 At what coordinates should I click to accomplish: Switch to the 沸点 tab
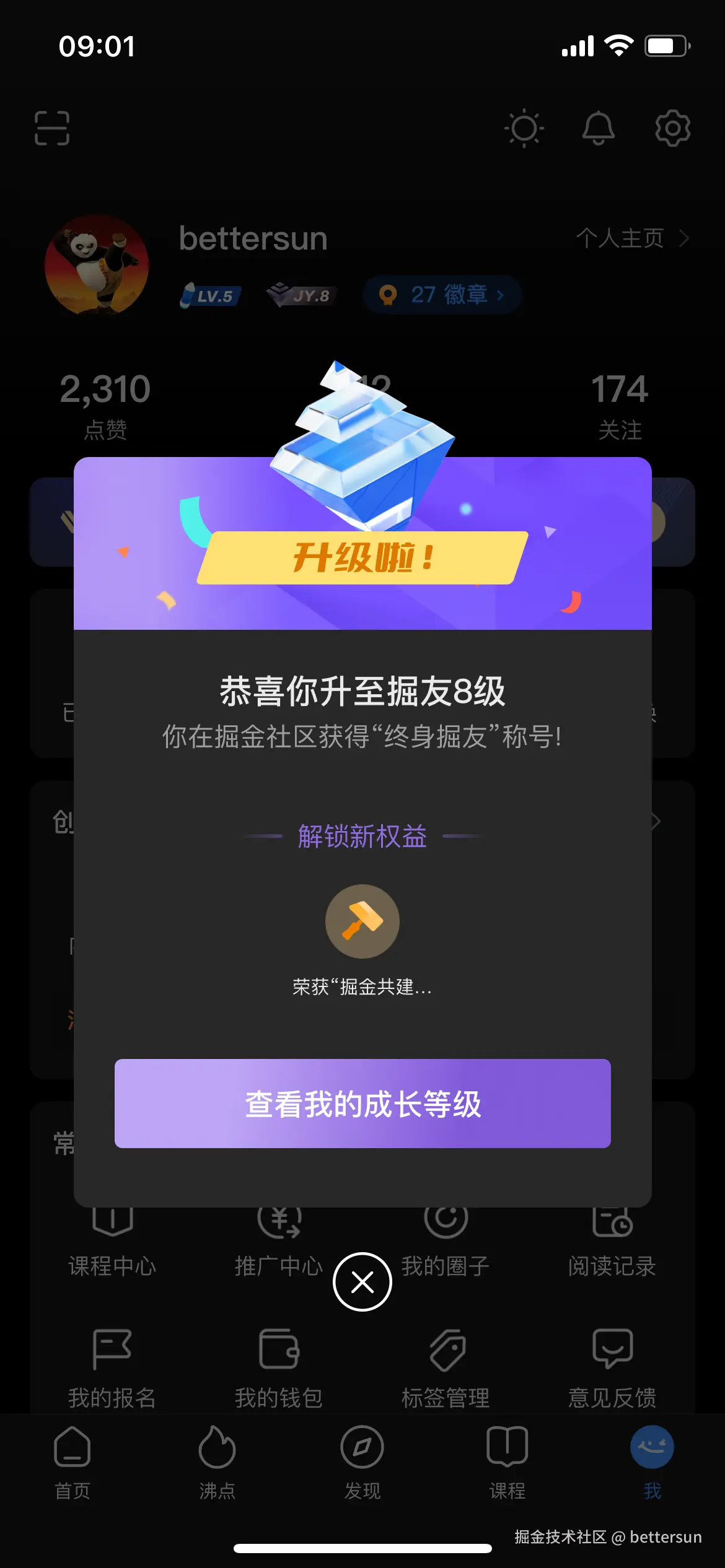coord(217,1461)
